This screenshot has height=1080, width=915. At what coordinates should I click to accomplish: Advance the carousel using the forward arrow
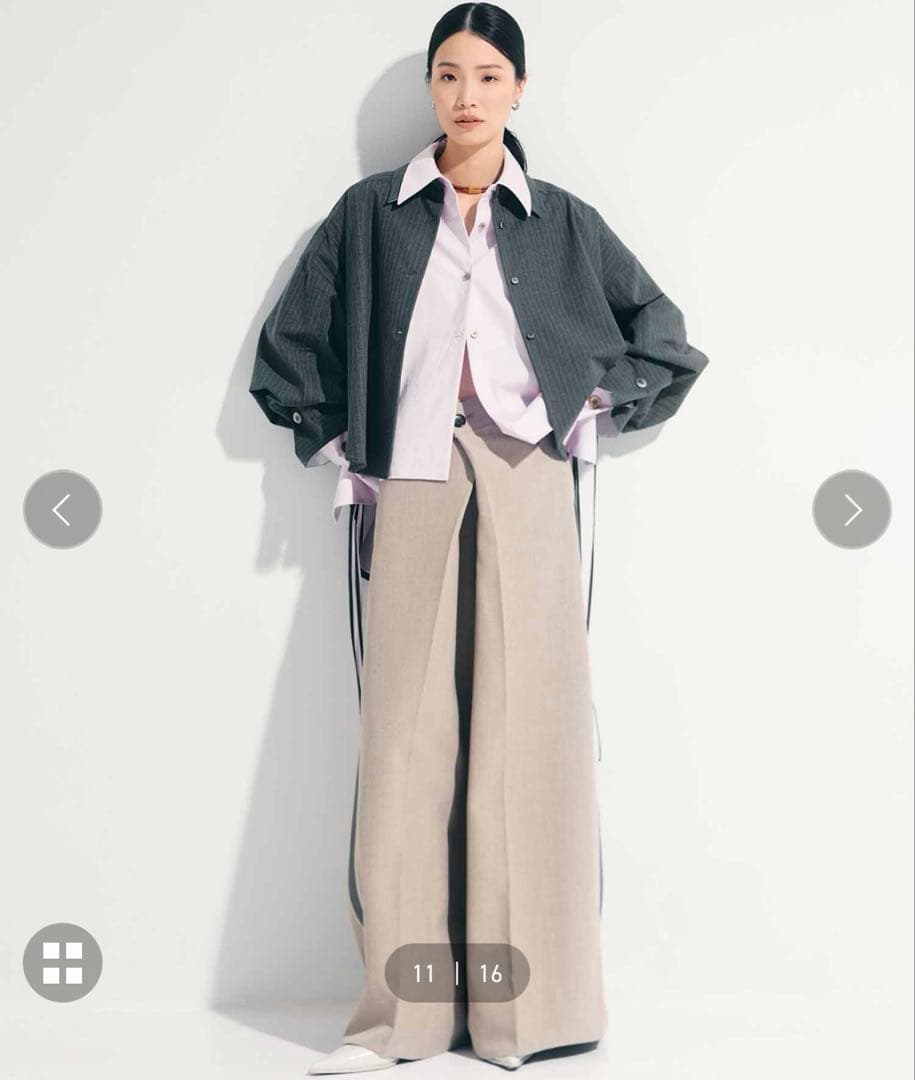point(852,512)
